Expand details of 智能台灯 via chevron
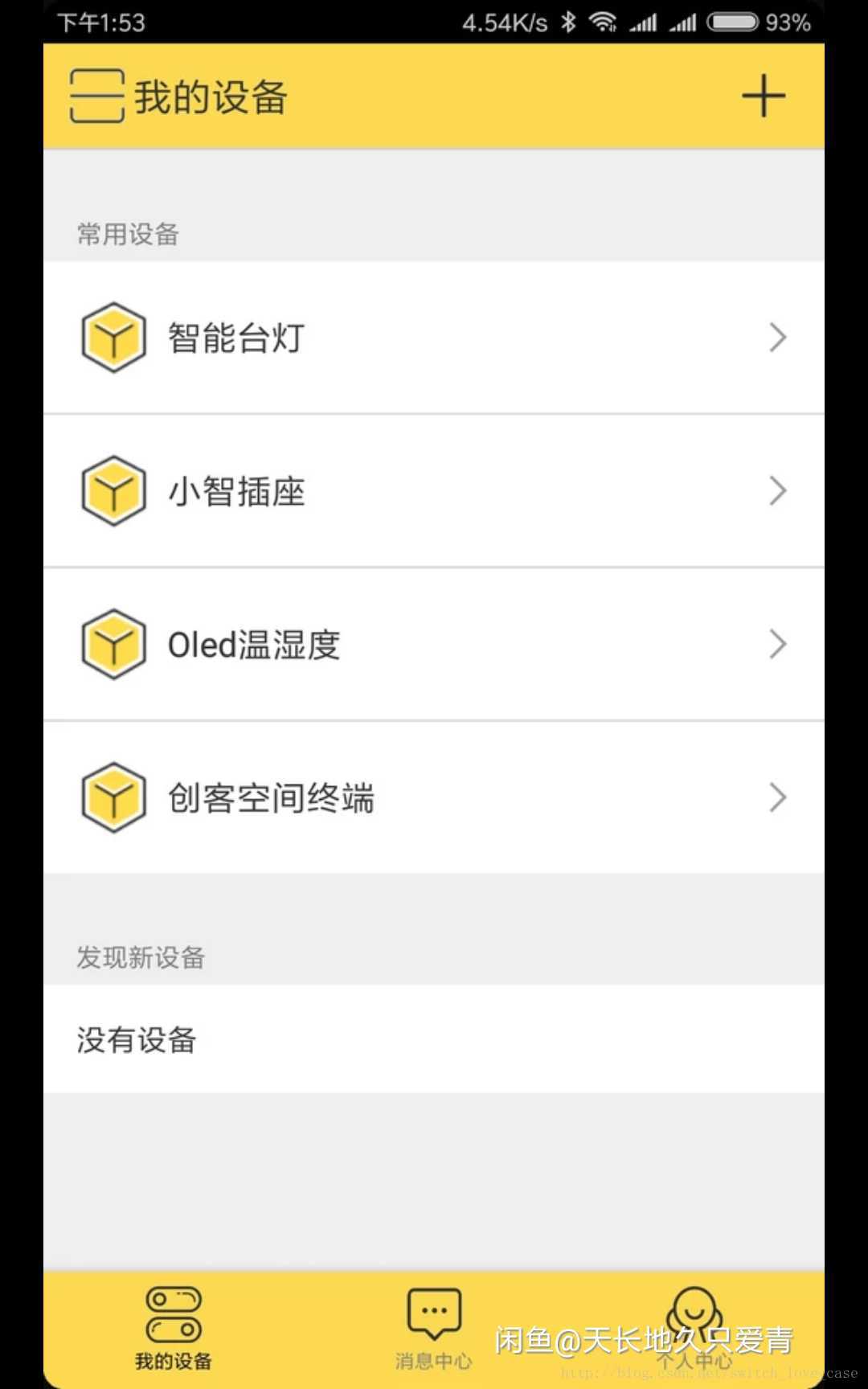This screenshot has width=868, height=1389. click(x=776, y=338)
